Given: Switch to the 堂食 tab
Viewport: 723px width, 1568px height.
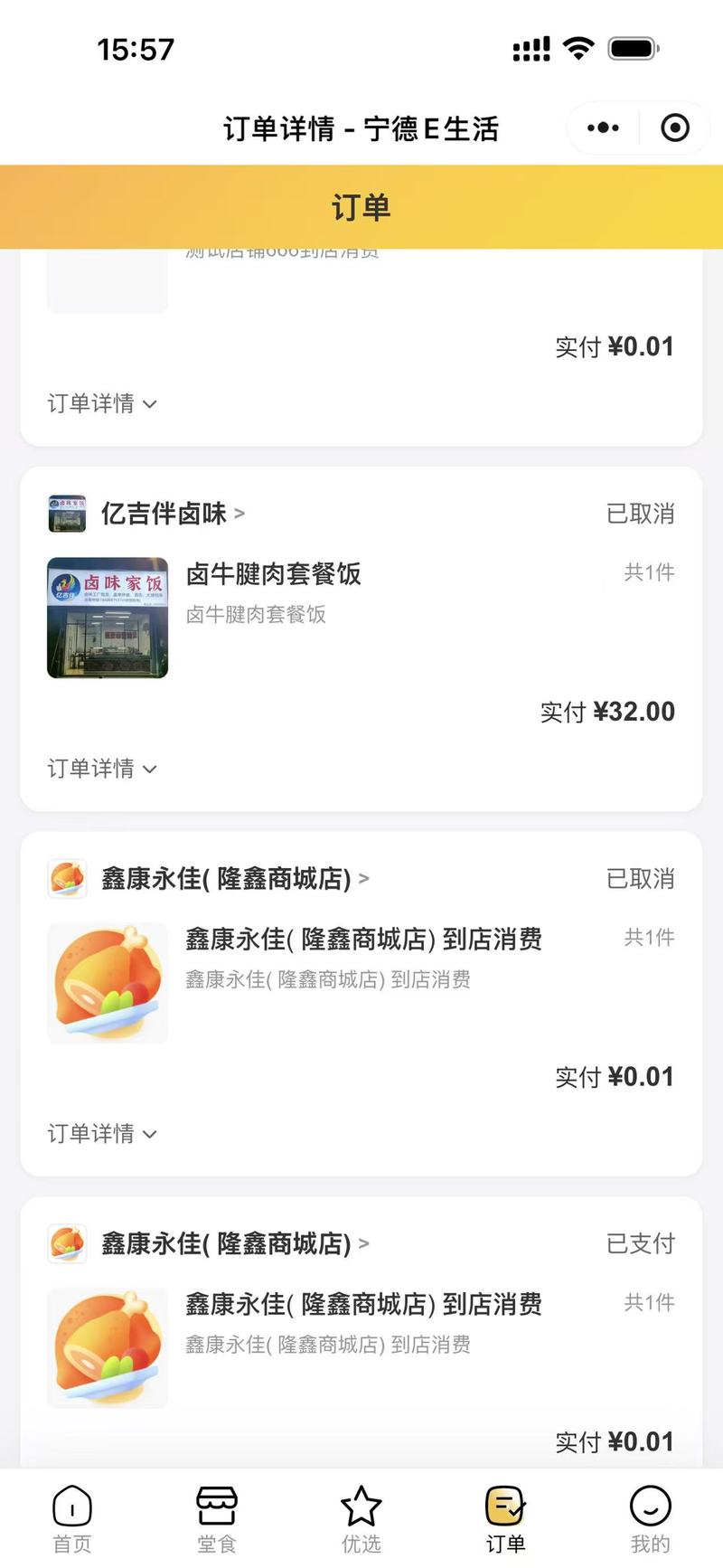Looking at the screenshot, I should pyautogui.click(x=217, y=1518).
